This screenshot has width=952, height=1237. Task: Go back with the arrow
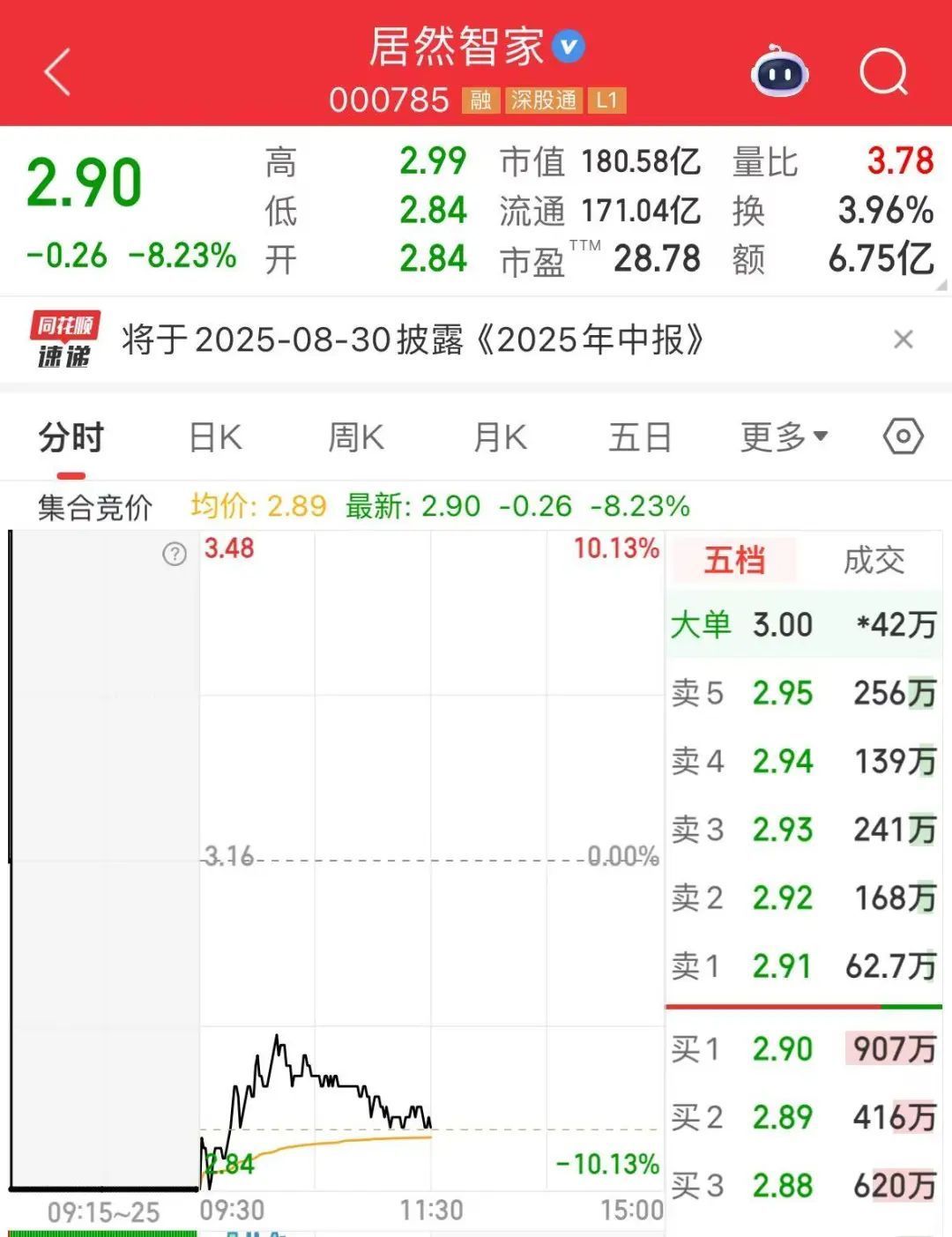[57, 72]
